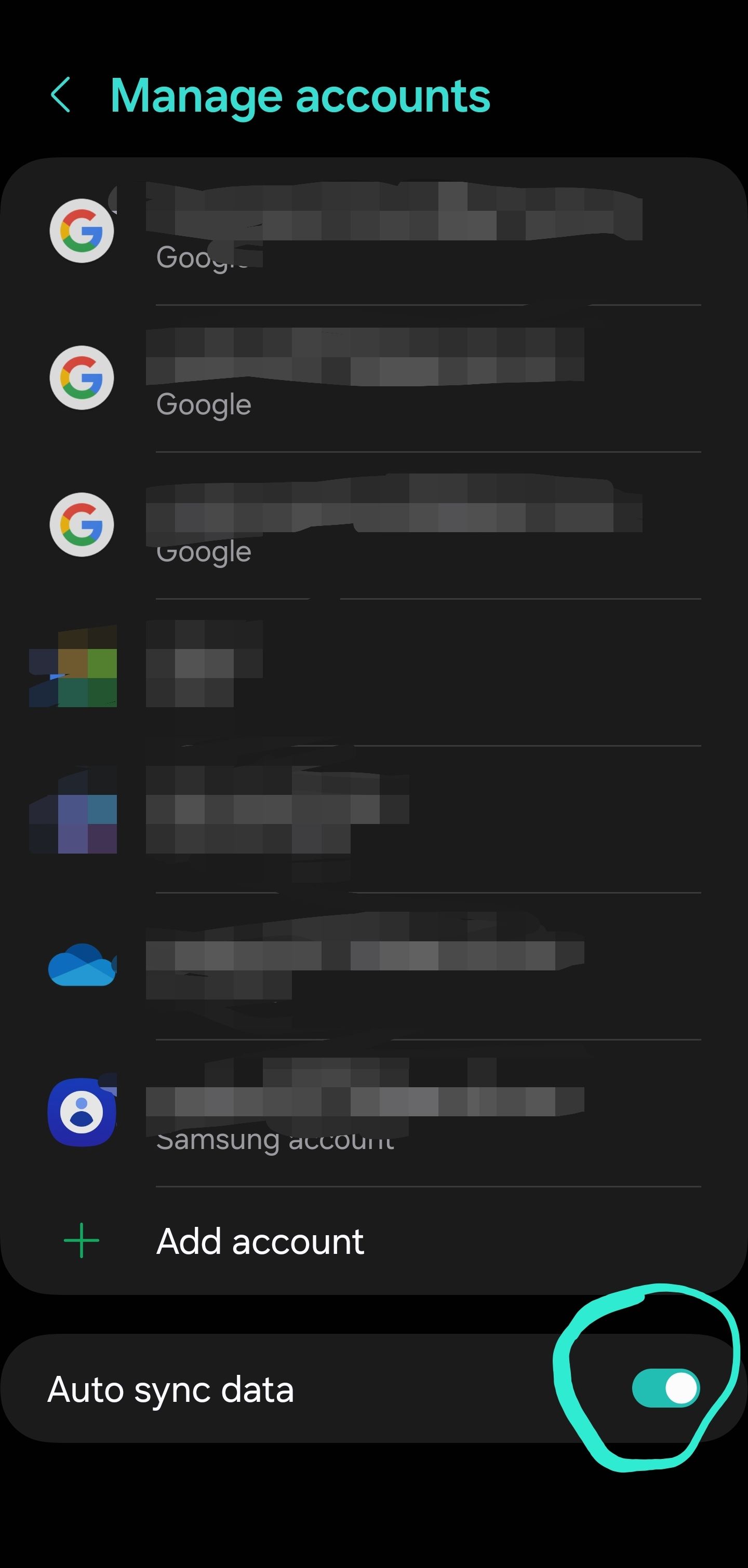Tap Add account
This screenshot has height=1568, width=748.
(260, 1242)
